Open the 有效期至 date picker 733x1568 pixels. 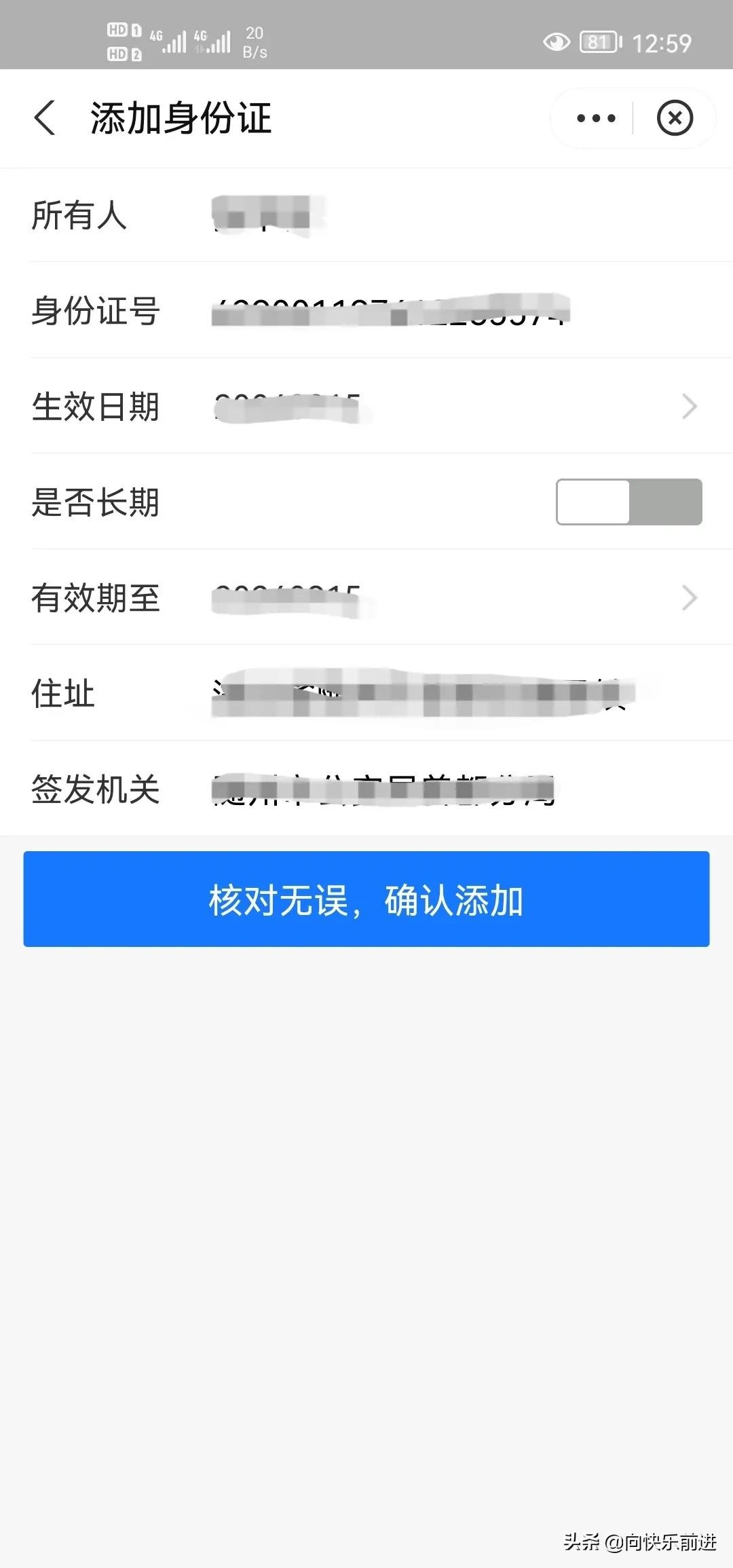click(x=448, y=598)
